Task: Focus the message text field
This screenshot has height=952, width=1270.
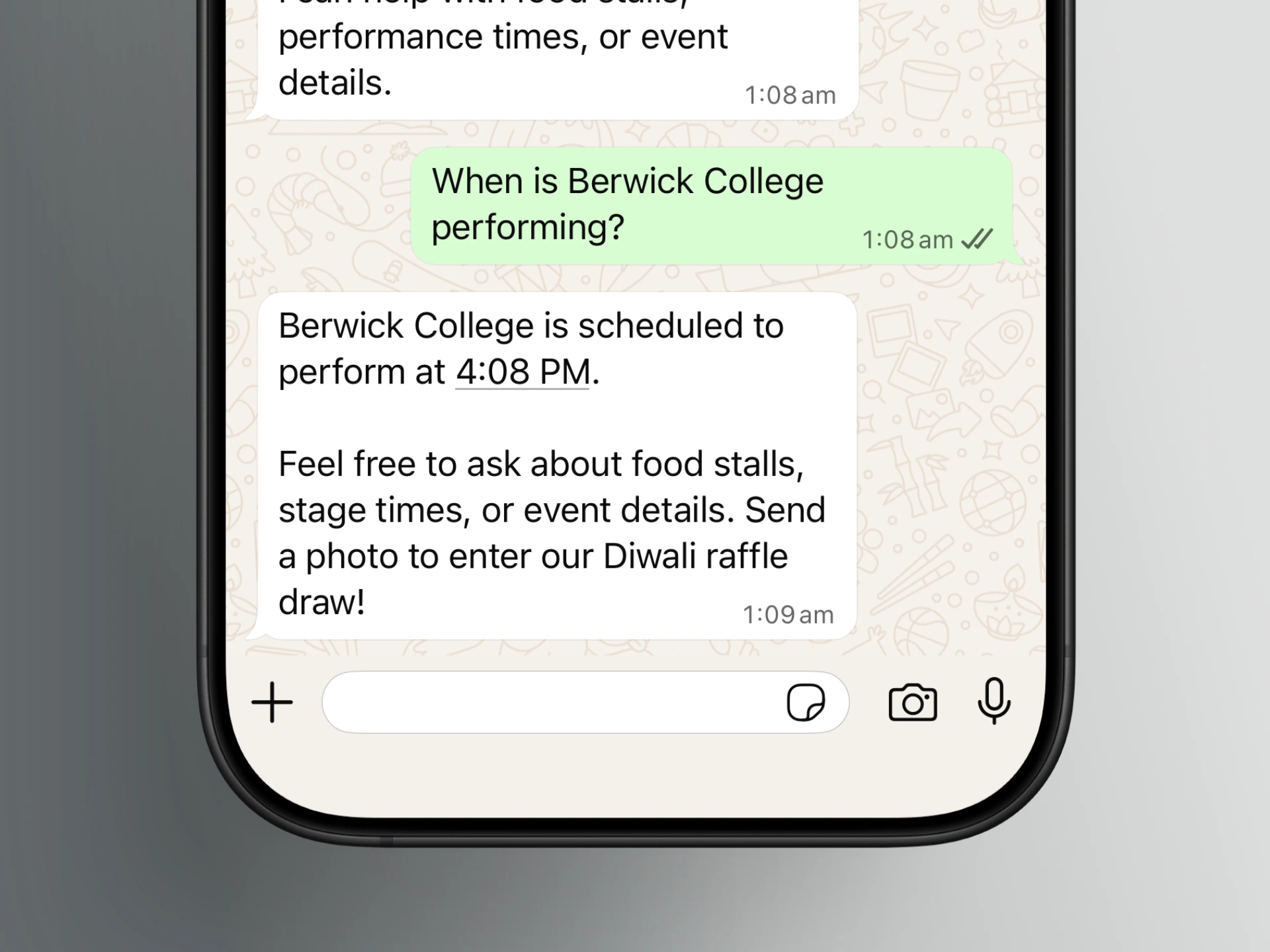Action: pos(549,702)
